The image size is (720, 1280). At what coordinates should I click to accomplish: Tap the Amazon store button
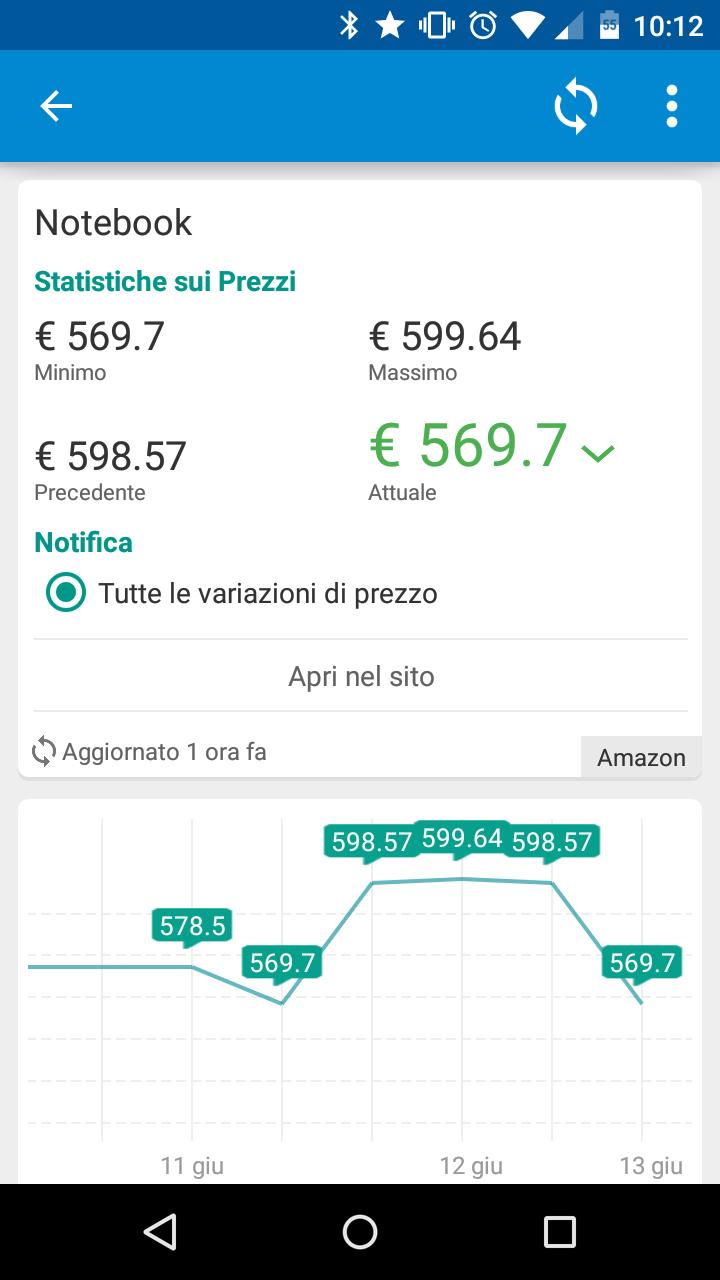coord(641,757)
